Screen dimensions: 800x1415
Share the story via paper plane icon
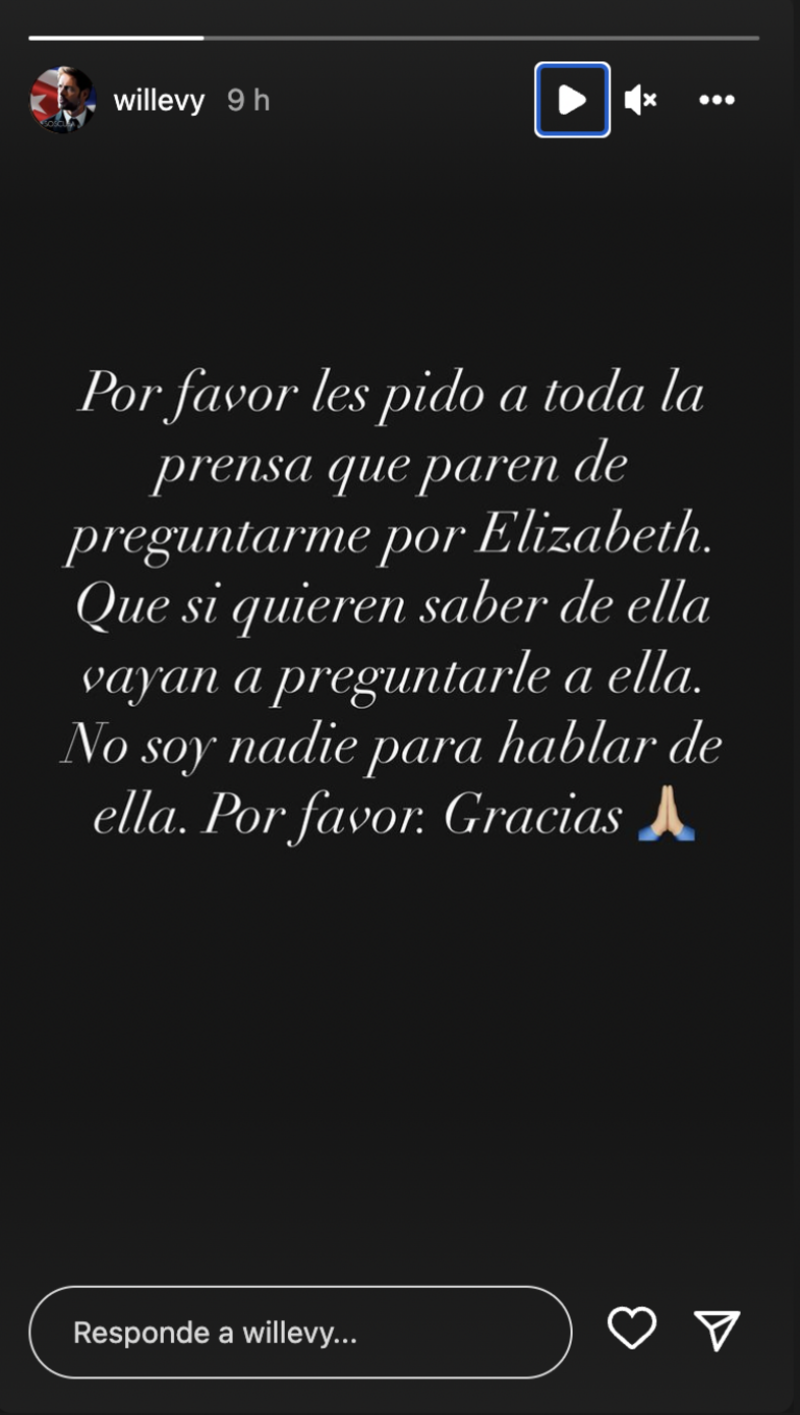(x=717, y=1330)
